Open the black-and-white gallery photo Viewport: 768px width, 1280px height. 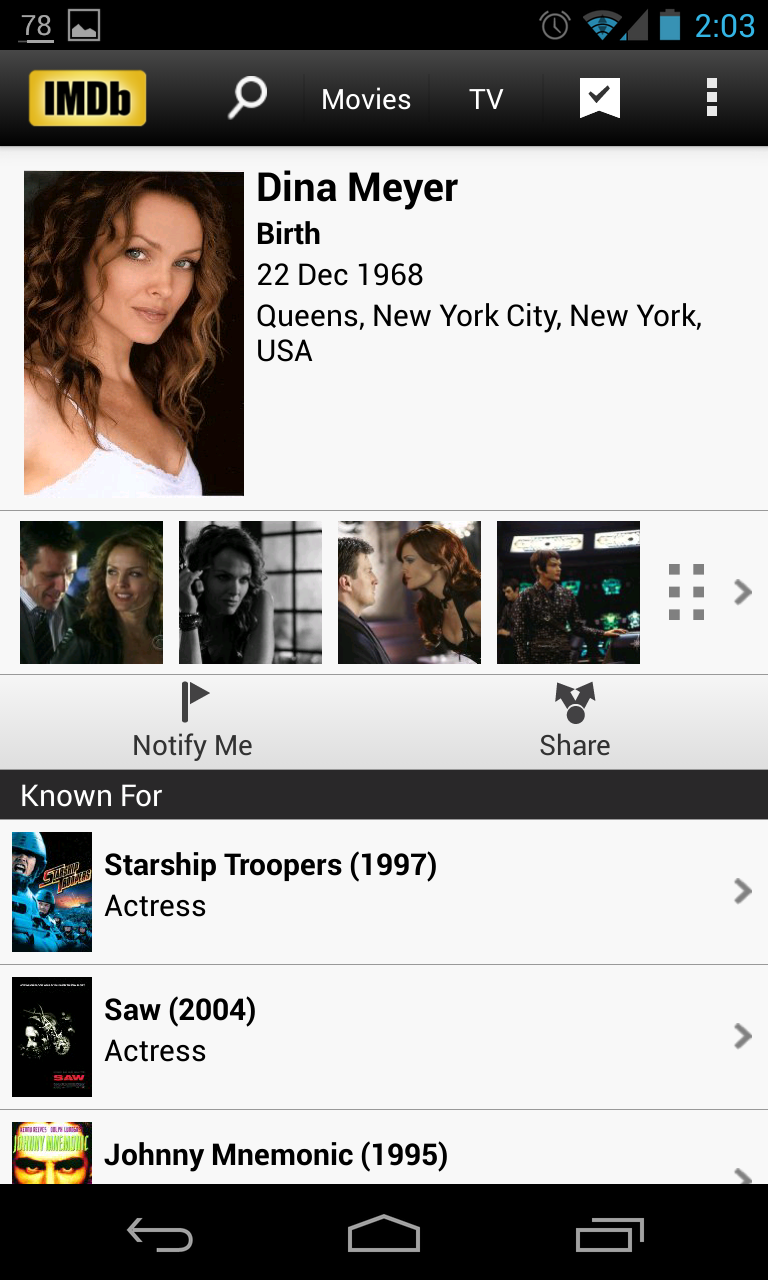pyautogui.click(x=250, y=592)
